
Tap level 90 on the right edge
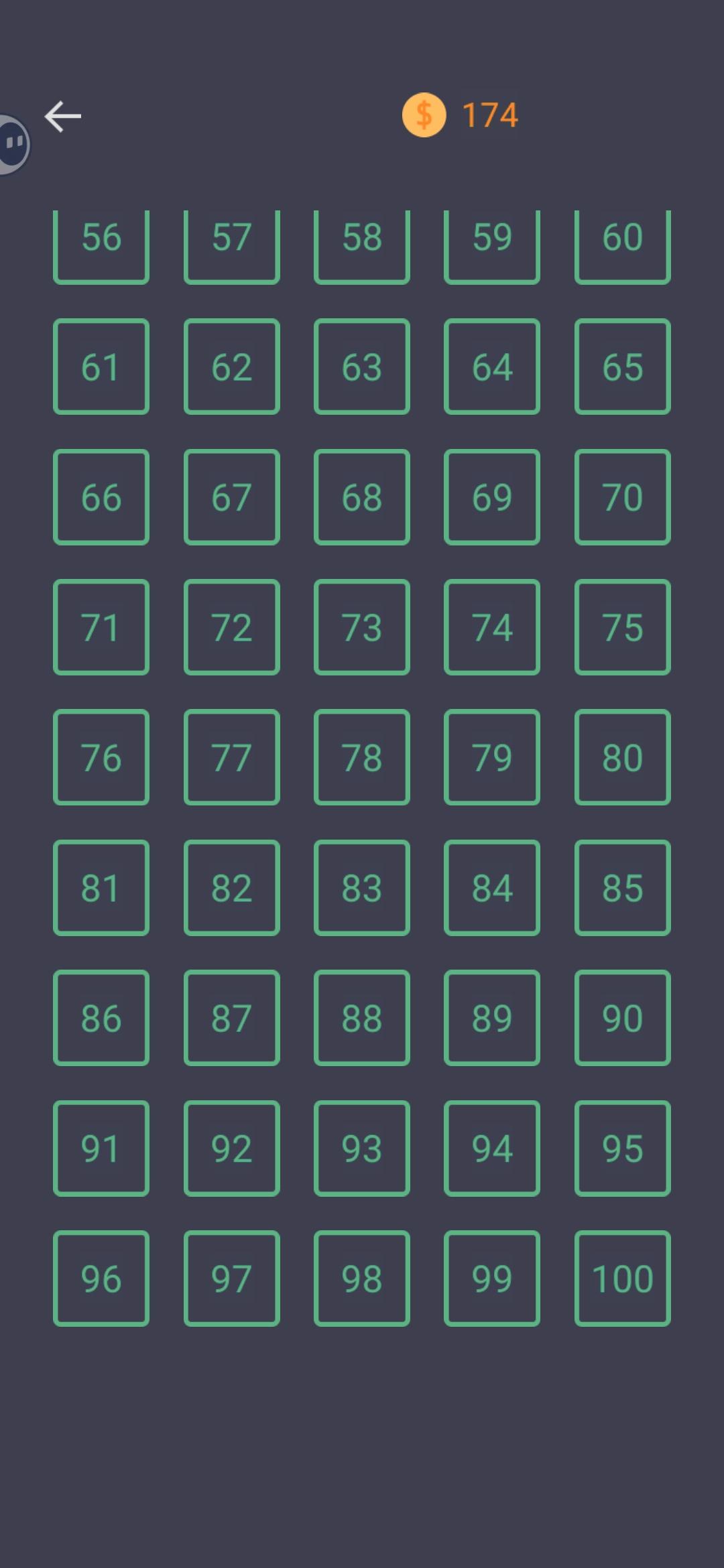tap(621, 1017)
